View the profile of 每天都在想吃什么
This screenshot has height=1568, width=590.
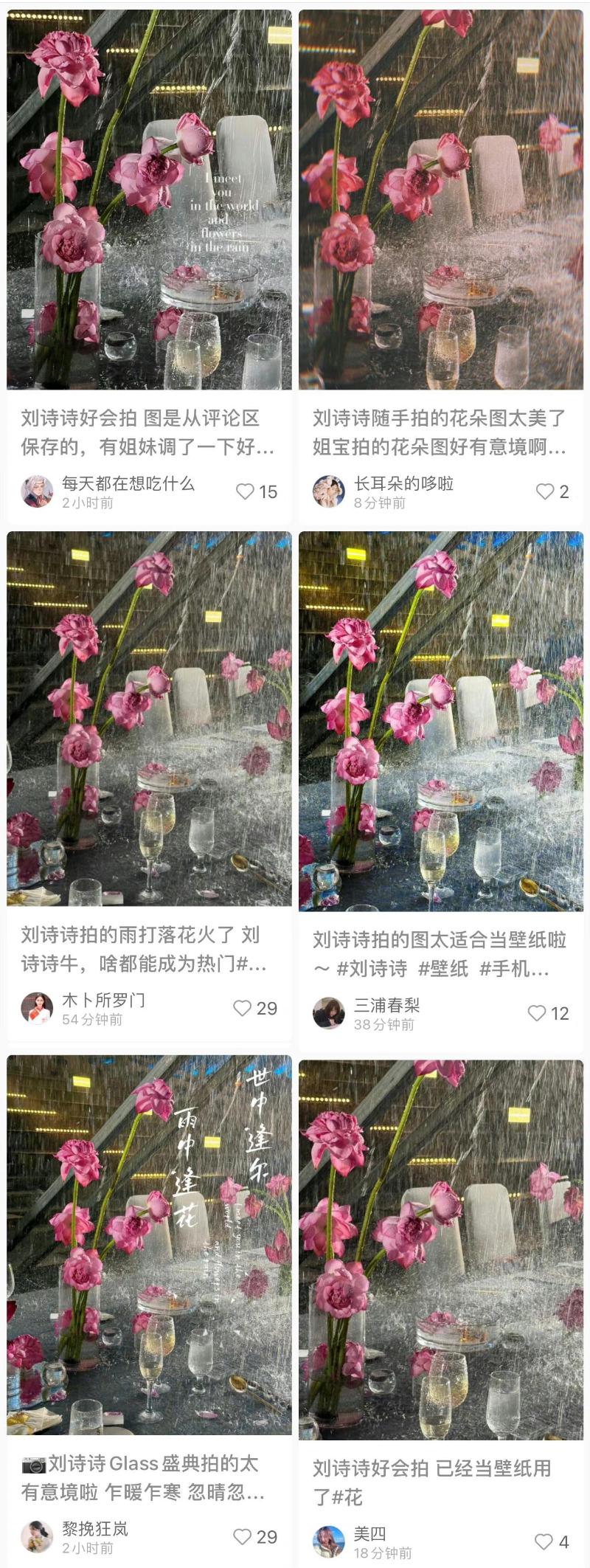[x=37, y=491]
